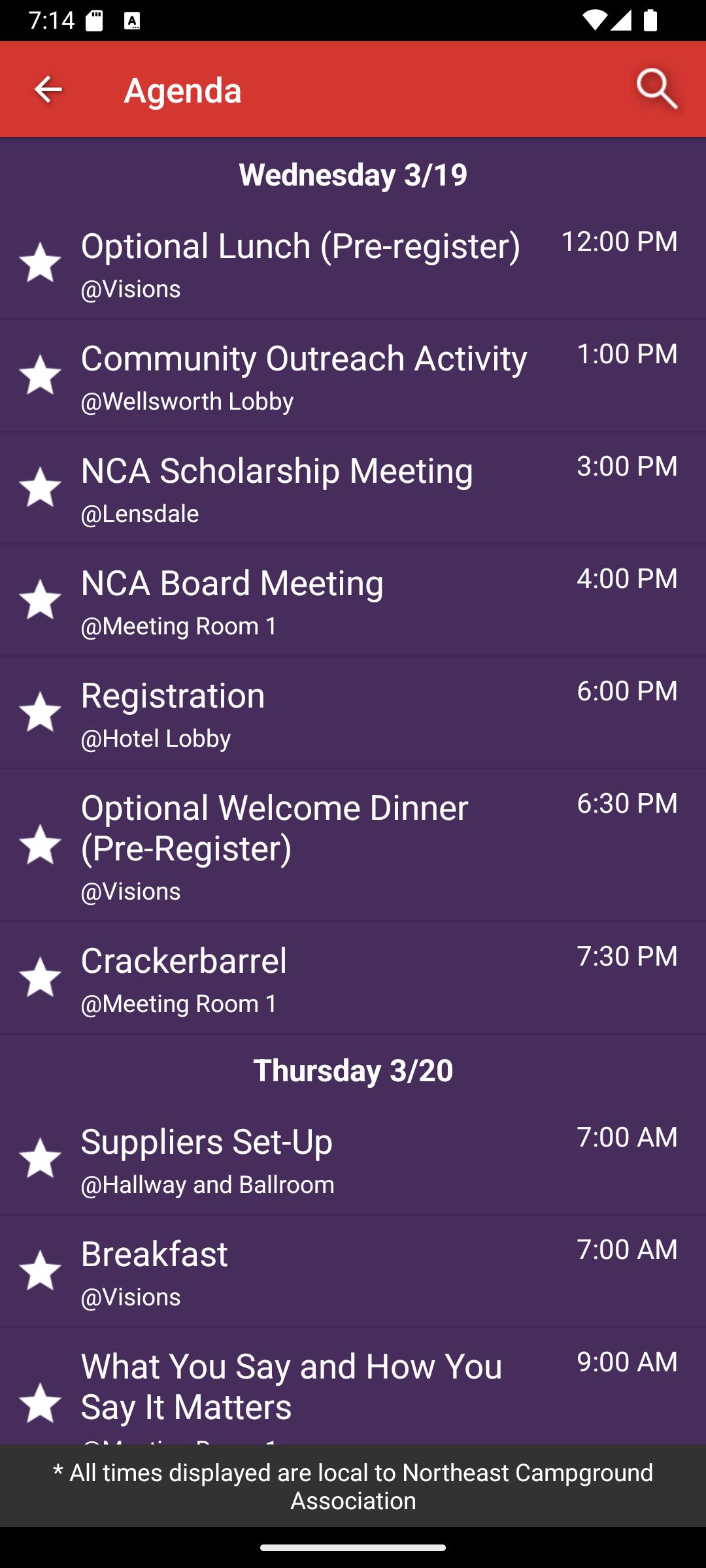The image size is (706, 1568).
Task: Favorite the NCA Board Meeting
Action: (40, 600)
